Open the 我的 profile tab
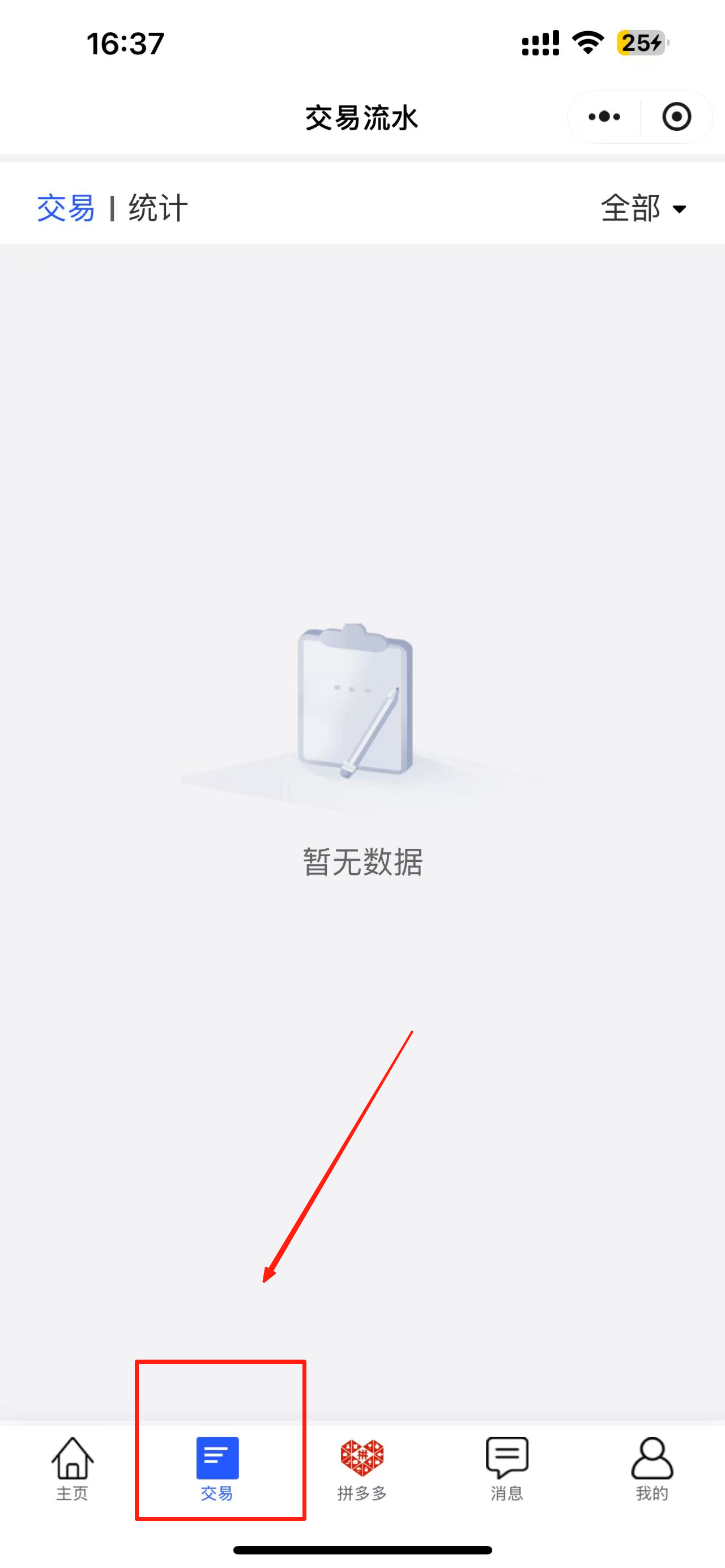 tap(652, 1468)
